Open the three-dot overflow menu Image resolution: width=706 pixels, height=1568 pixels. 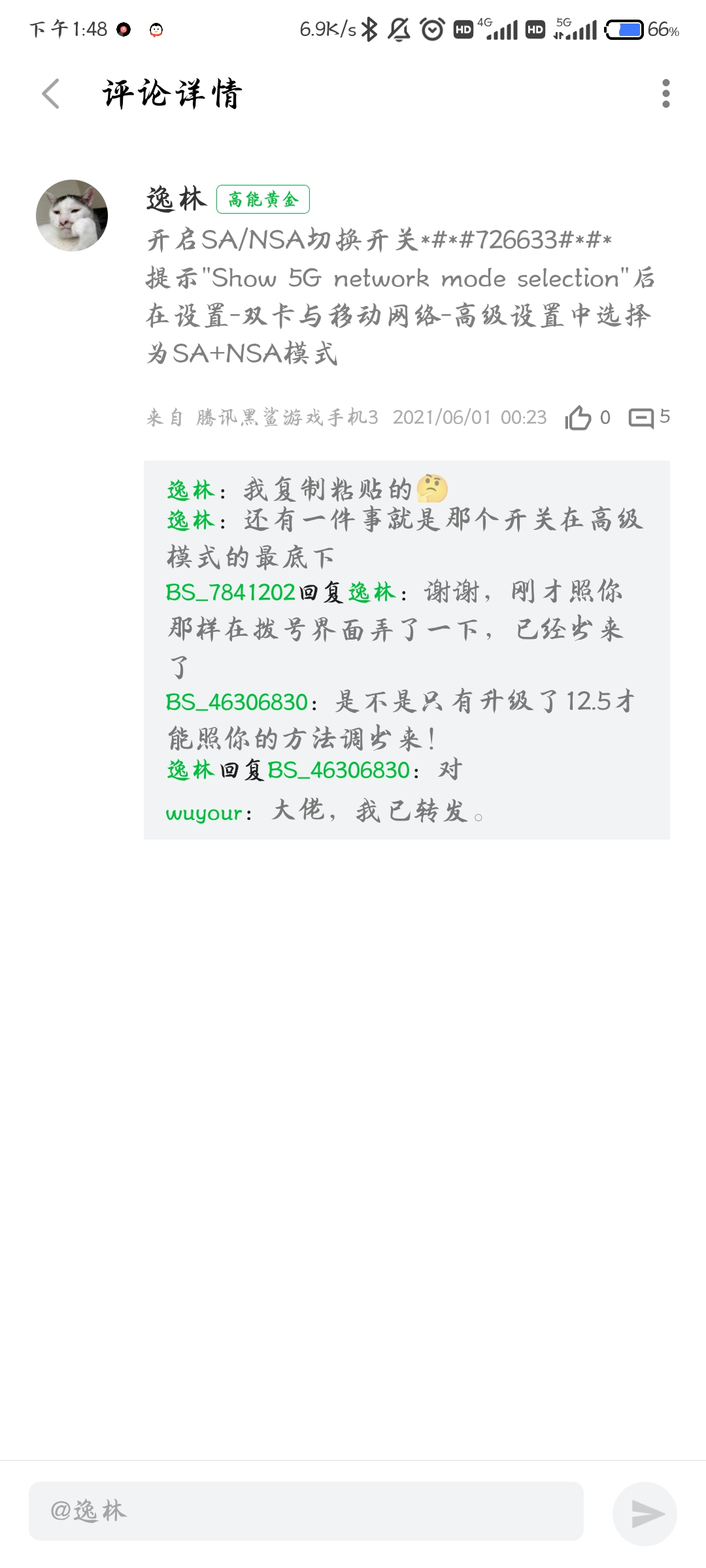click(665, 93)
